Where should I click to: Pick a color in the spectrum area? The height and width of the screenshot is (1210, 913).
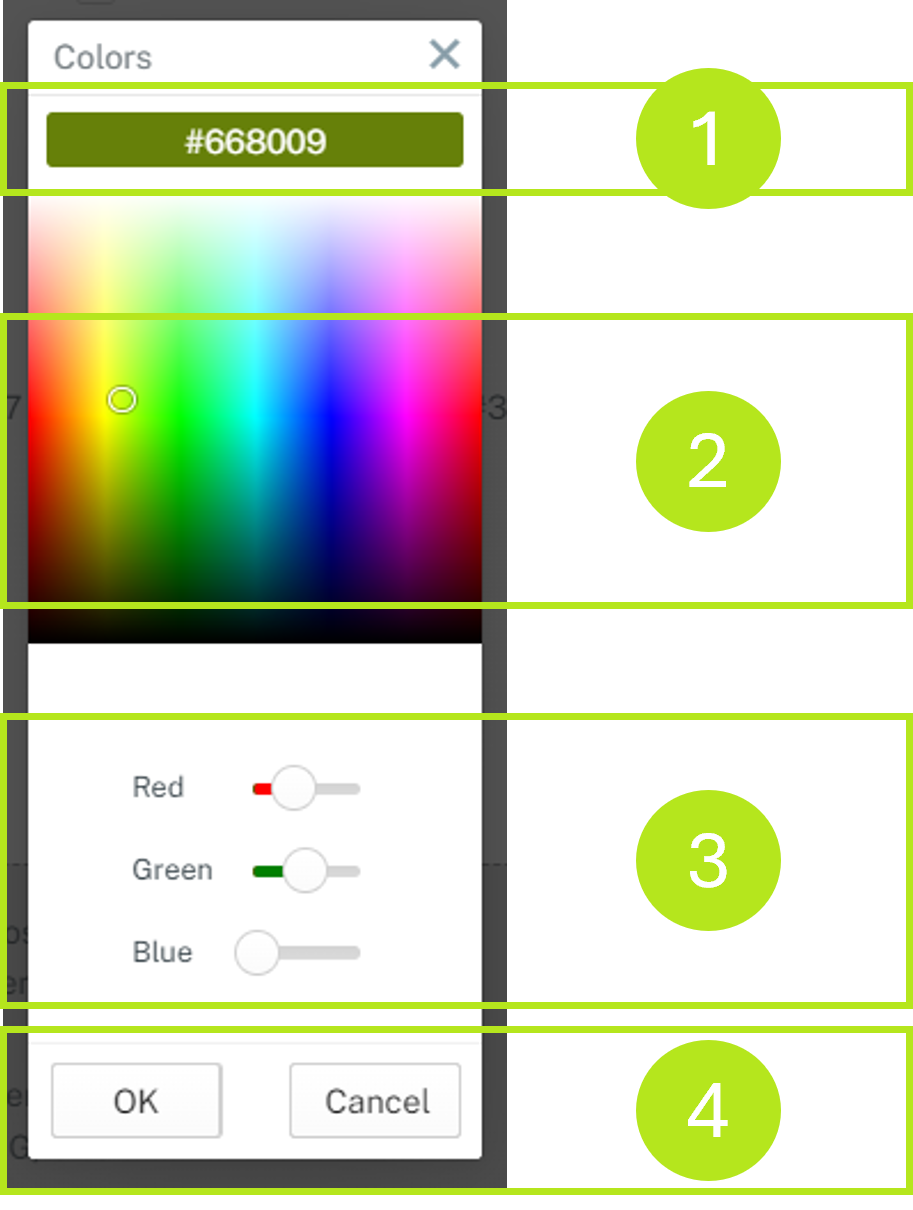[x=255, y=420]
